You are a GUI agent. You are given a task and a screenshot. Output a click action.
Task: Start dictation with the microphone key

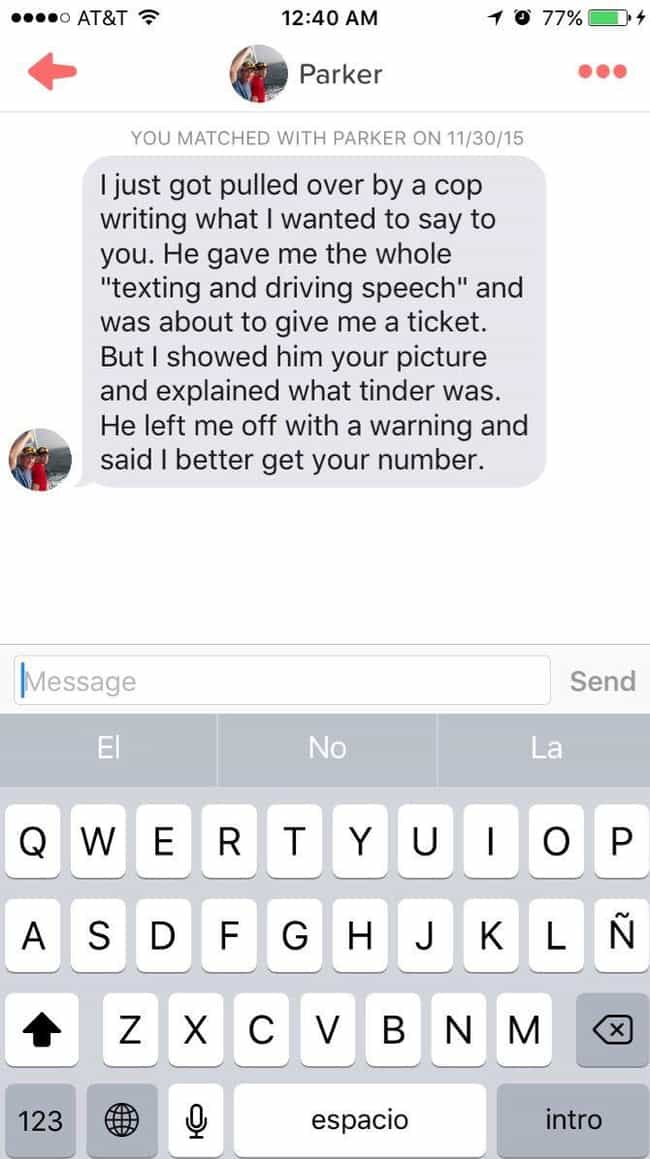point(195,1121)
